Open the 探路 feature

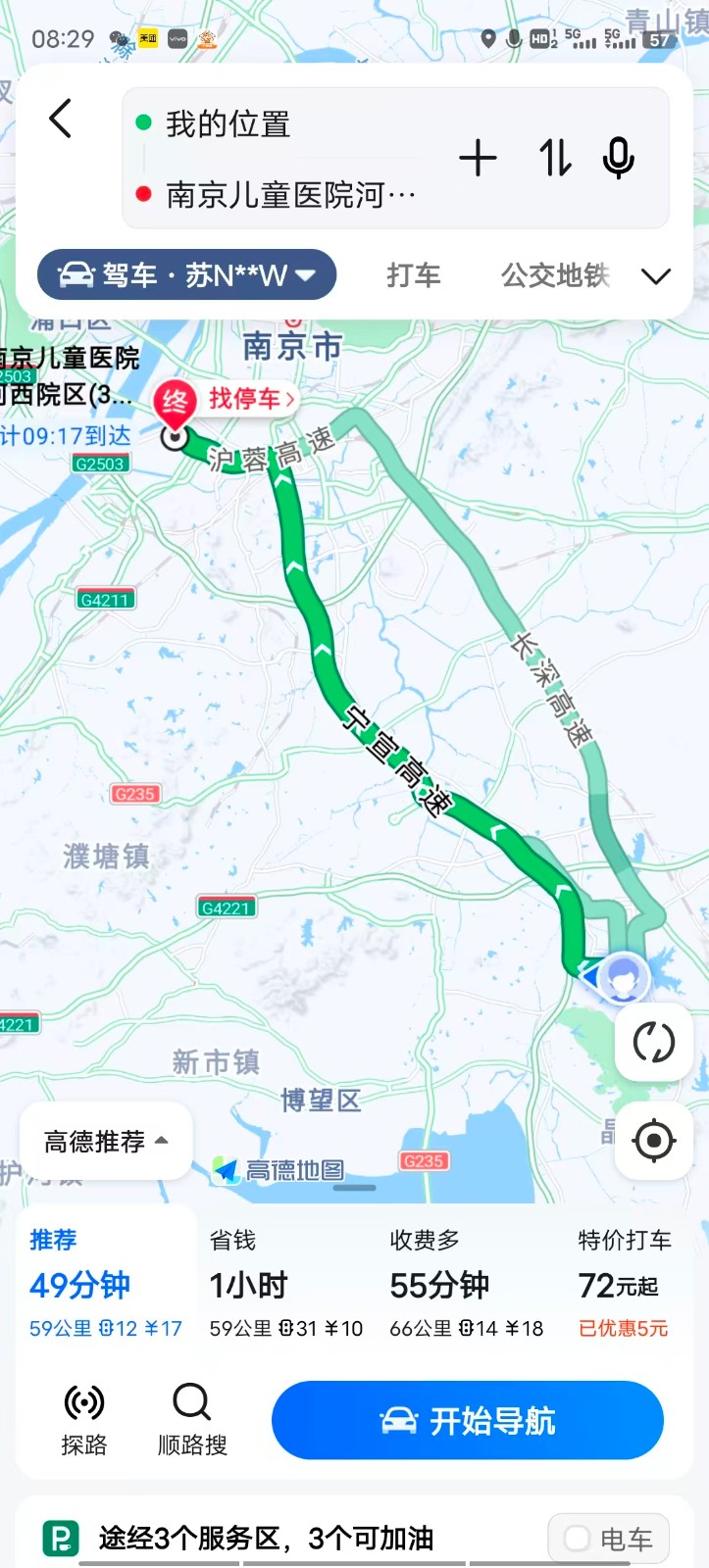click(x=84, y=1420)
